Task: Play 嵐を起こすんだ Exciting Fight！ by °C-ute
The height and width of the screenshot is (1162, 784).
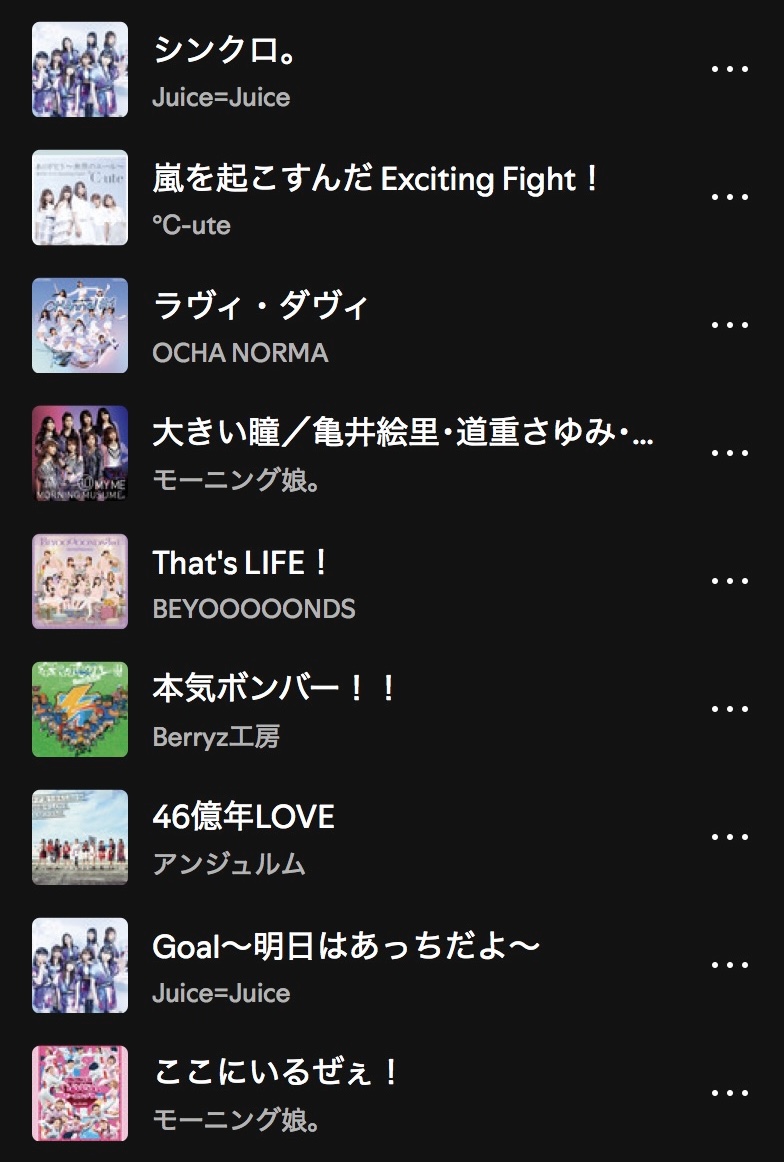Action: pos(376,180)
